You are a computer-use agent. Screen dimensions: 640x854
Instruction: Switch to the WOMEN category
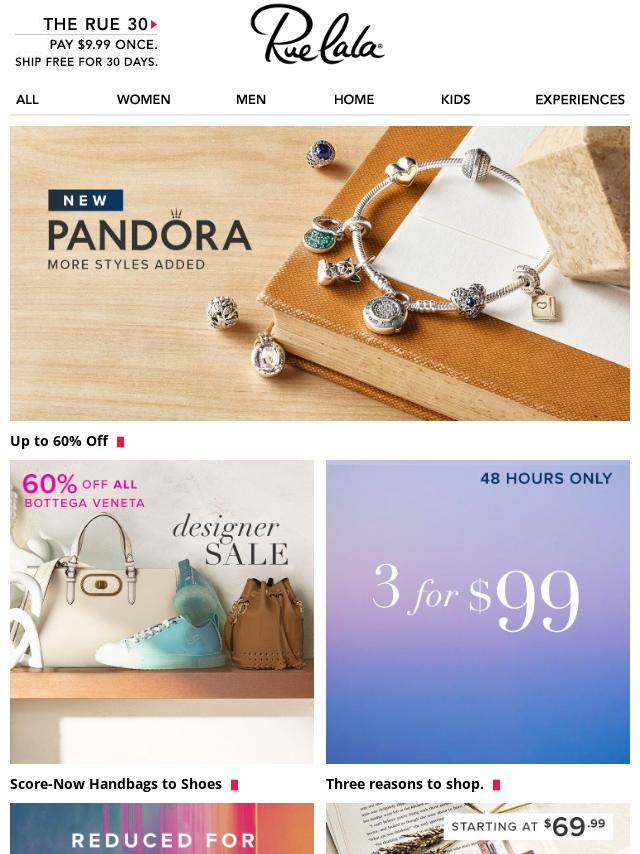coord(143,99)
